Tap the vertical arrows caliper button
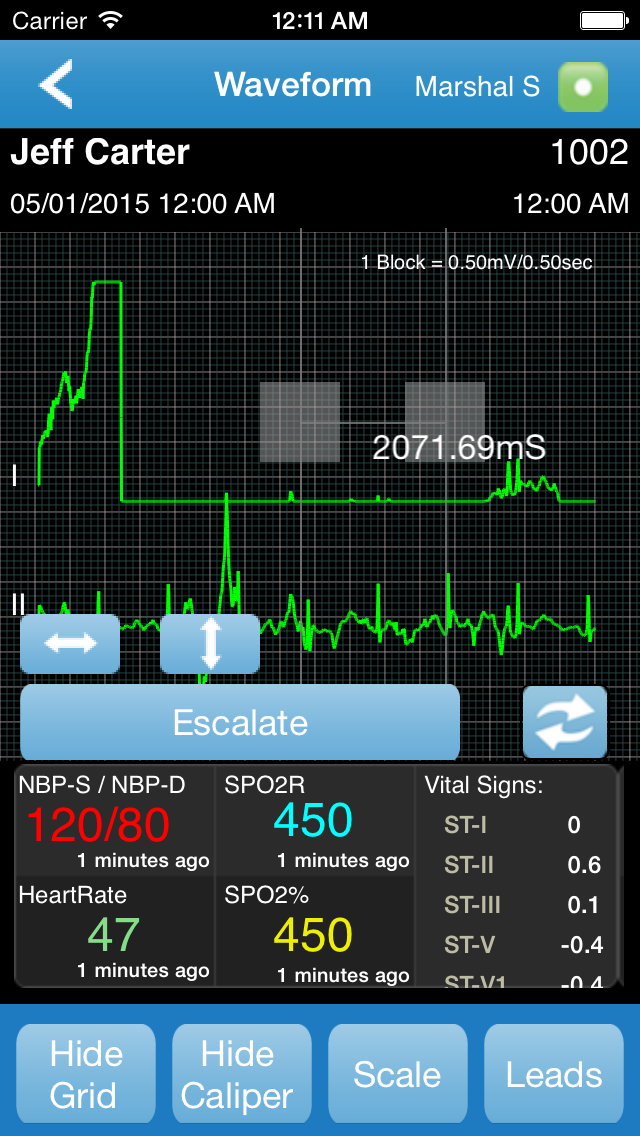This screenshot has height=1136, width=640. click(210, 643)
